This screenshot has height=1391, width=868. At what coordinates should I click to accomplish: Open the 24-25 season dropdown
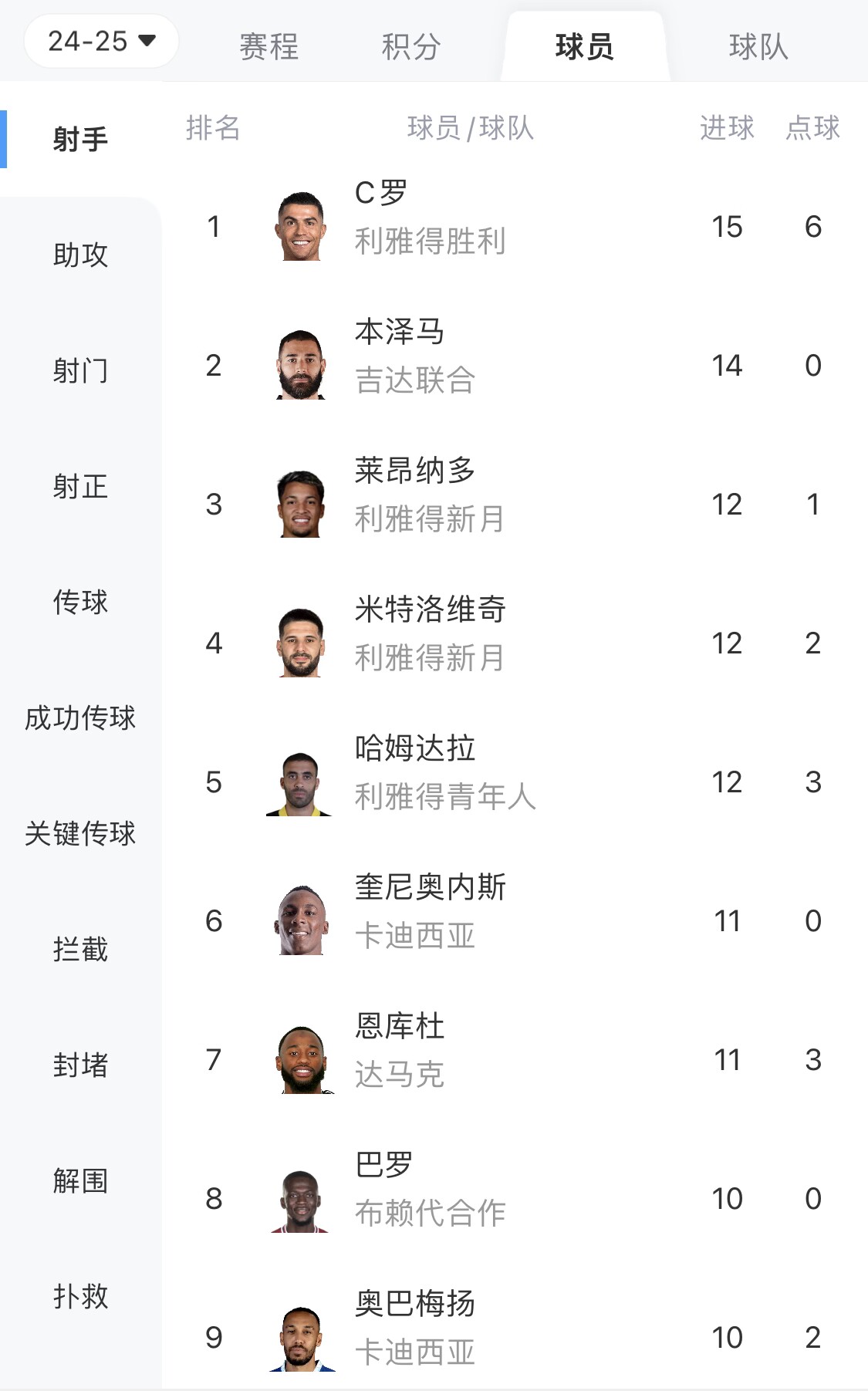click(x=101, y=41)
